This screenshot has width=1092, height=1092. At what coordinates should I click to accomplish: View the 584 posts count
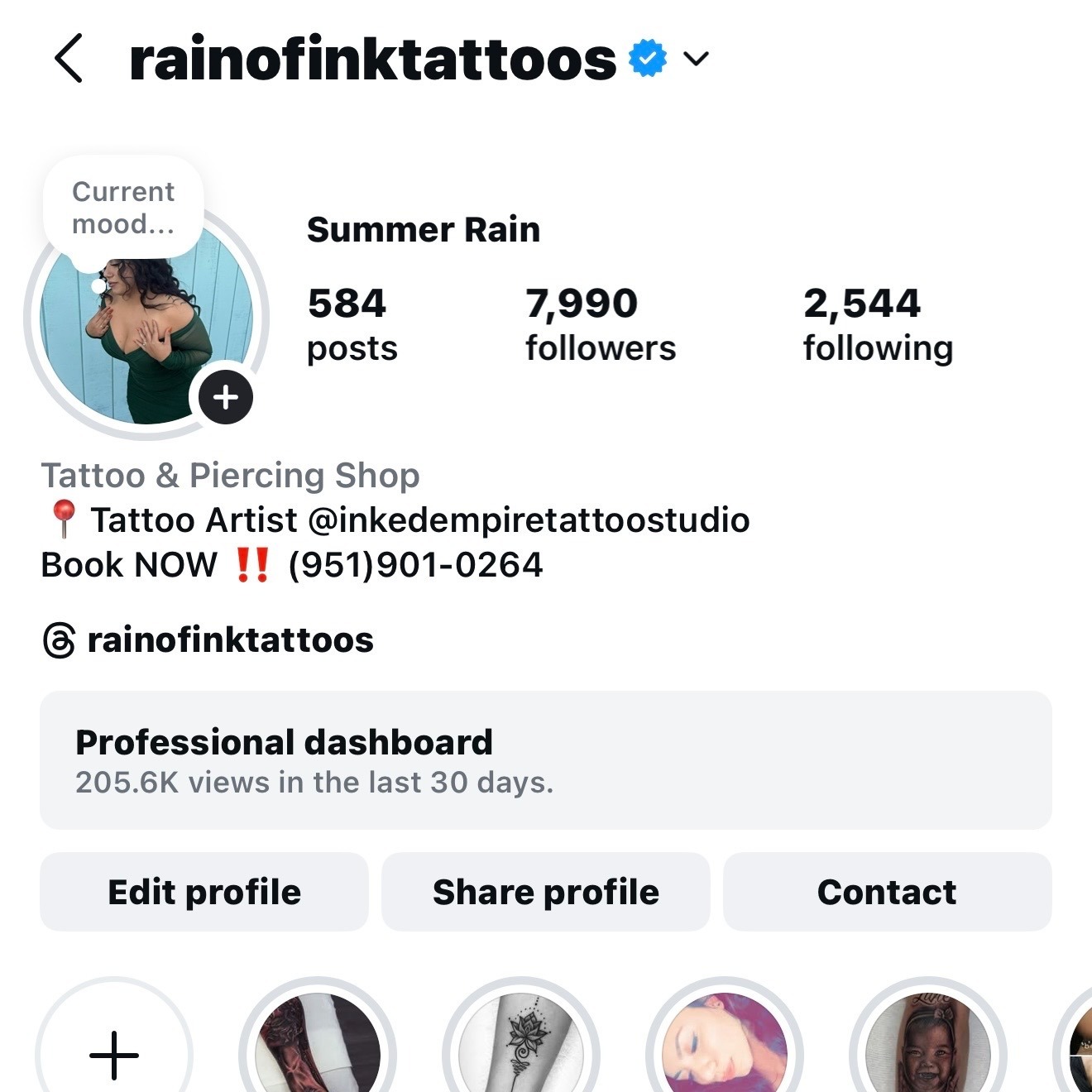coord(352,324)
